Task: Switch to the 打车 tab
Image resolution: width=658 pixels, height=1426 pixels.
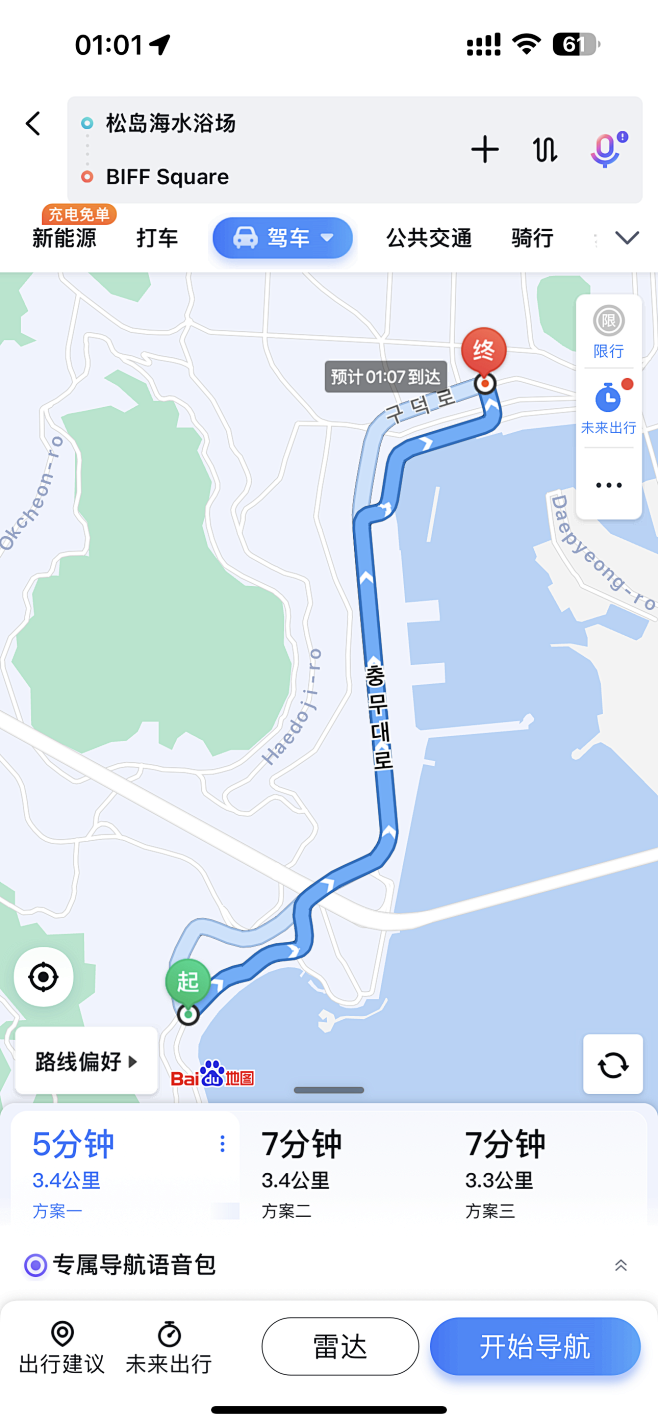Action: tap(157, 238)
